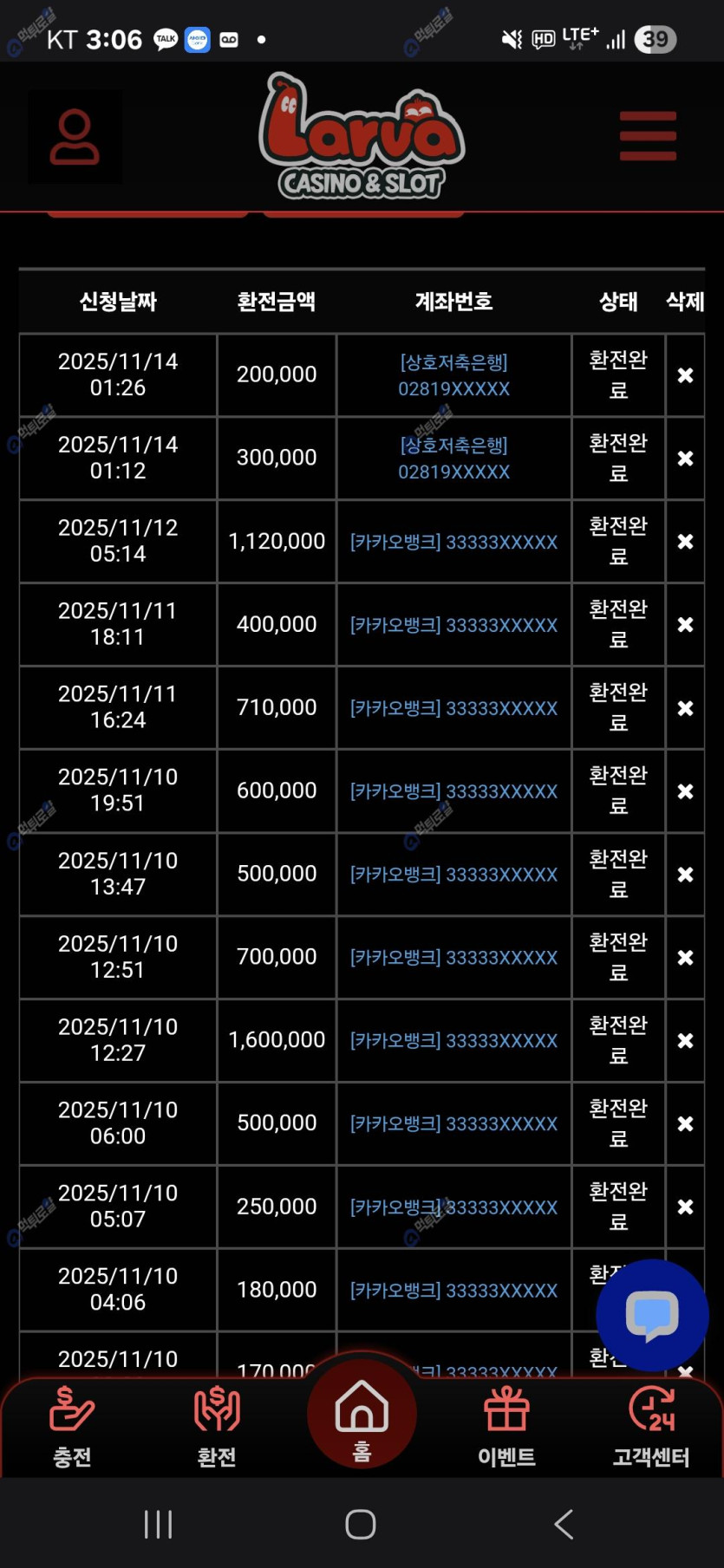Delete the 2025/11/10 06:00 record
Viewport: 724px width, 1568px height.
pos(685,1124)
